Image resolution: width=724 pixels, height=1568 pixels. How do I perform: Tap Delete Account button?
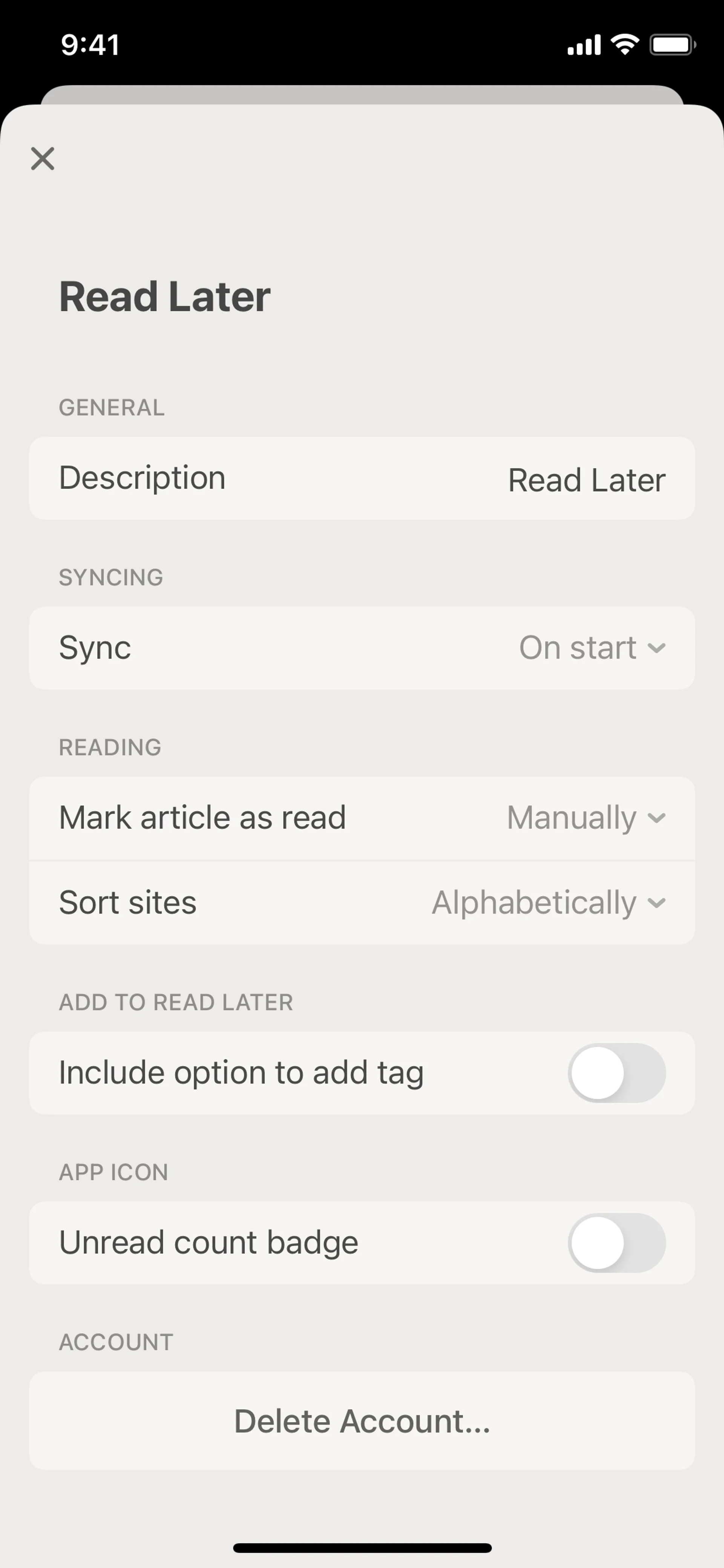pyautogui.click(x=362, y=1421)
